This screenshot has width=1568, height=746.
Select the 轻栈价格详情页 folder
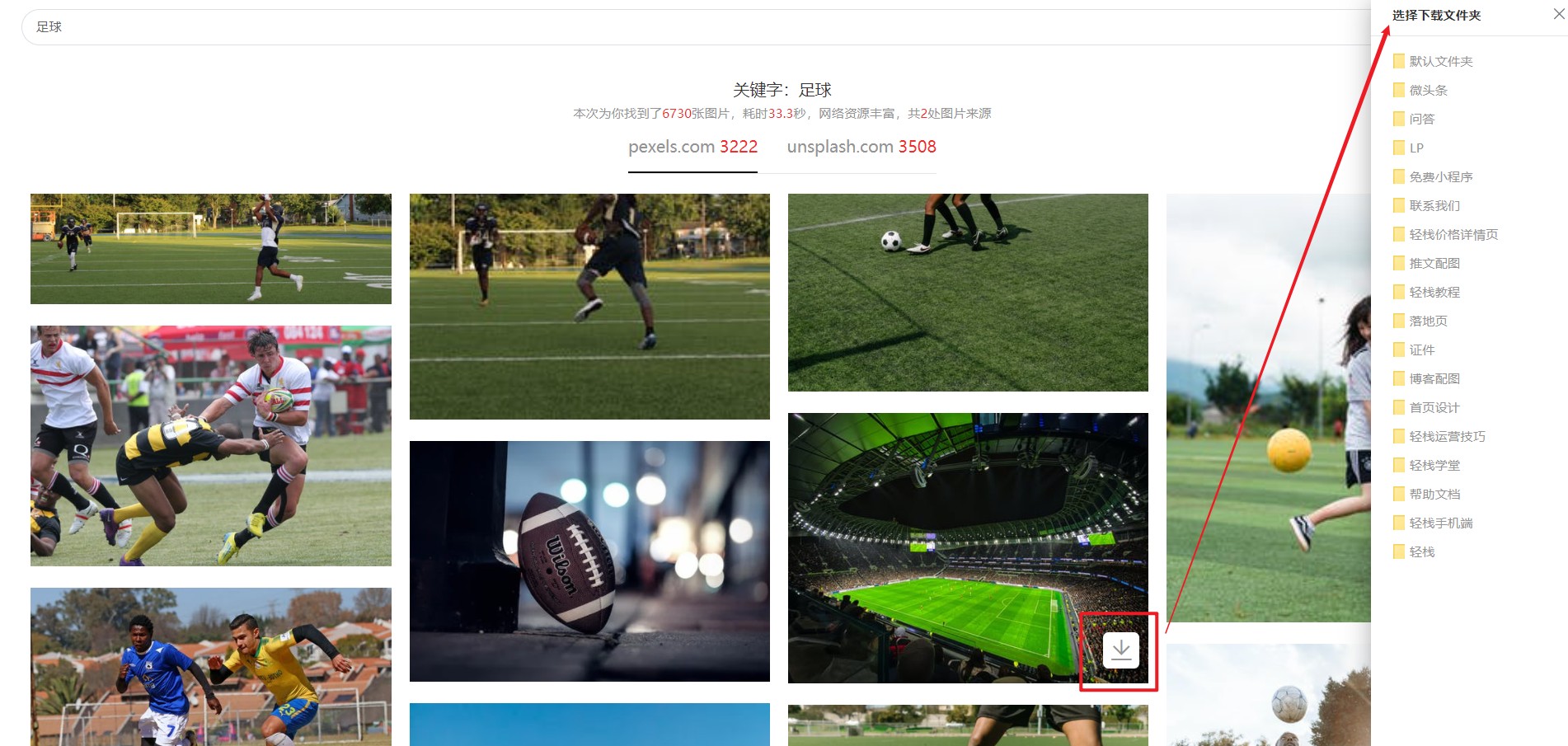[1453, 234]
